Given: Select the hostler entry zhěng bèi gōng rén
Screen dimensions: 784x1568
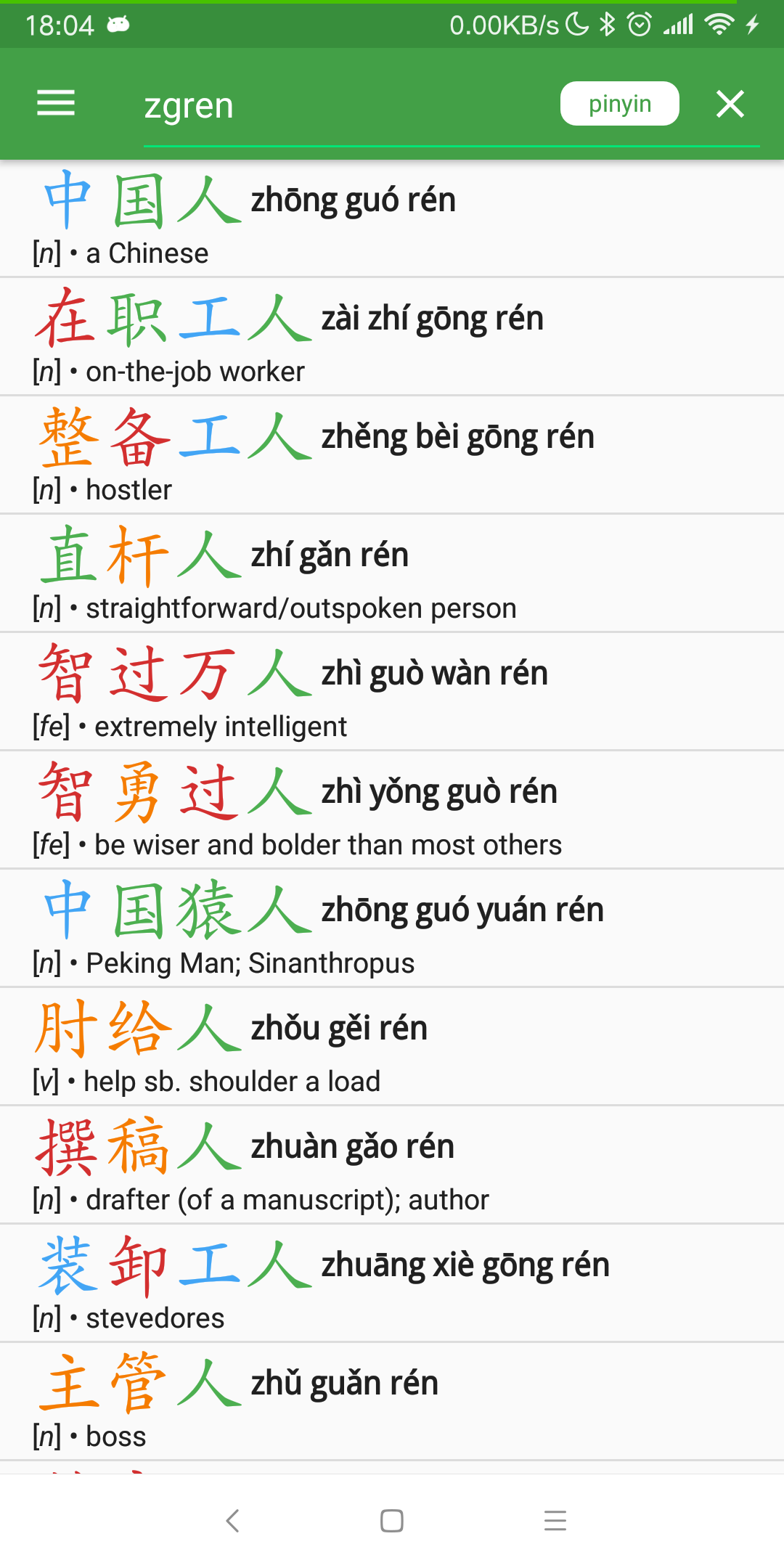Looking at the screenshot, I should (x=392, y=455).
